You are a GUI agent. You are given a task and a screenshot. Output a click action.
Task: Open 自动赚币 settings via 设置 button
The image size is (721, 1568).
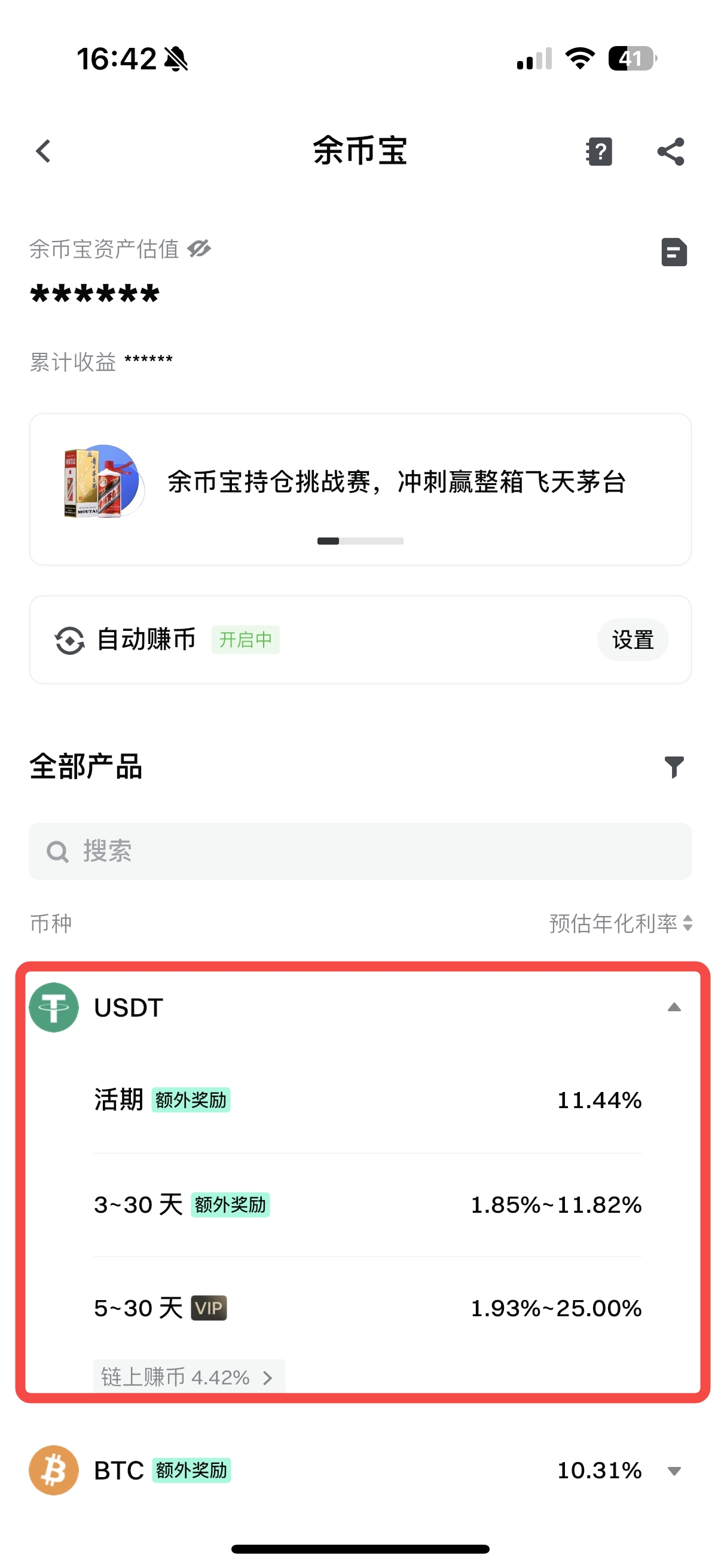click(632, 640)
